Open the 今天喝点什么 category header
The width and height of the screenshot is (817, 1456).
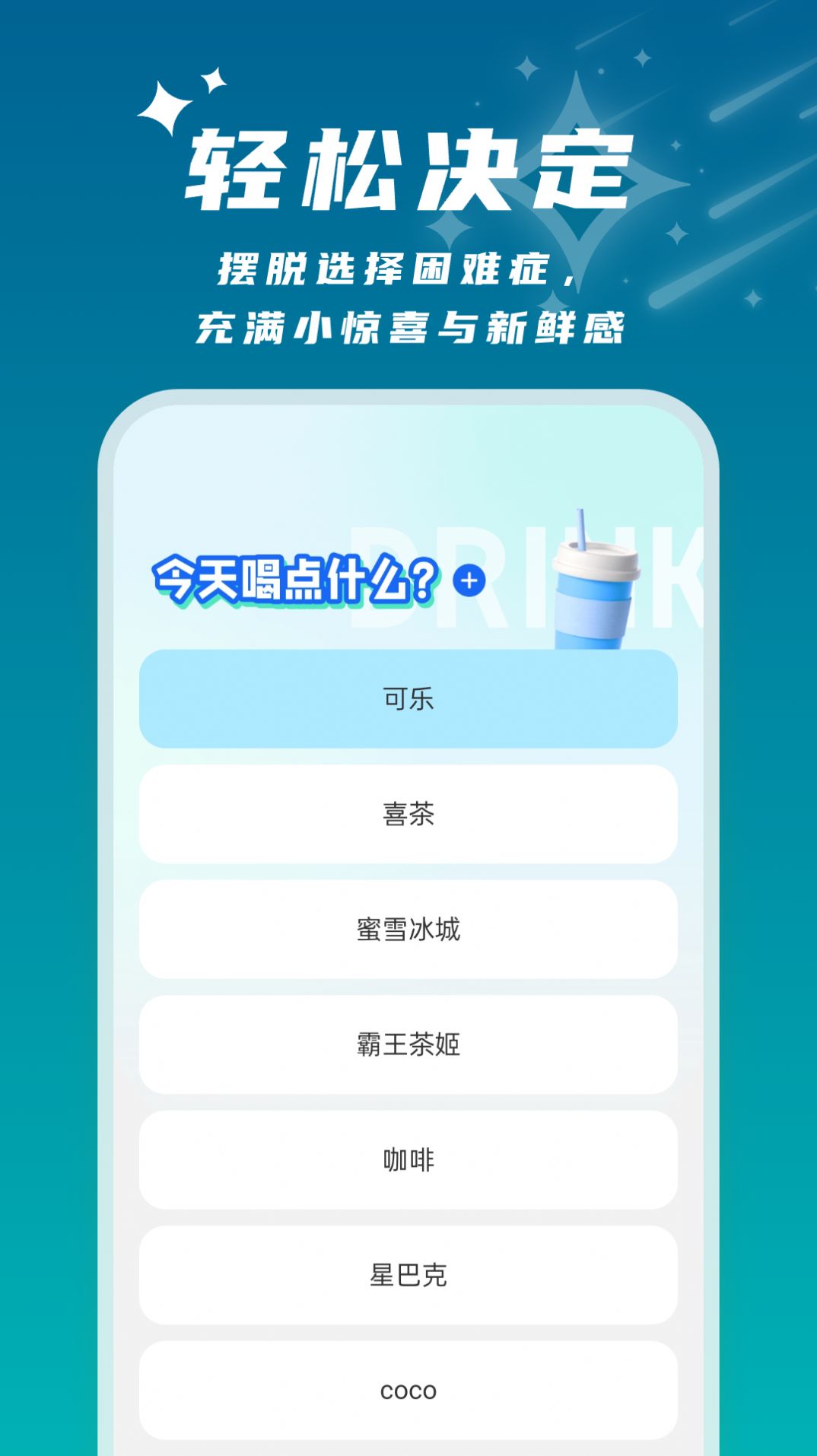(293, 580)
